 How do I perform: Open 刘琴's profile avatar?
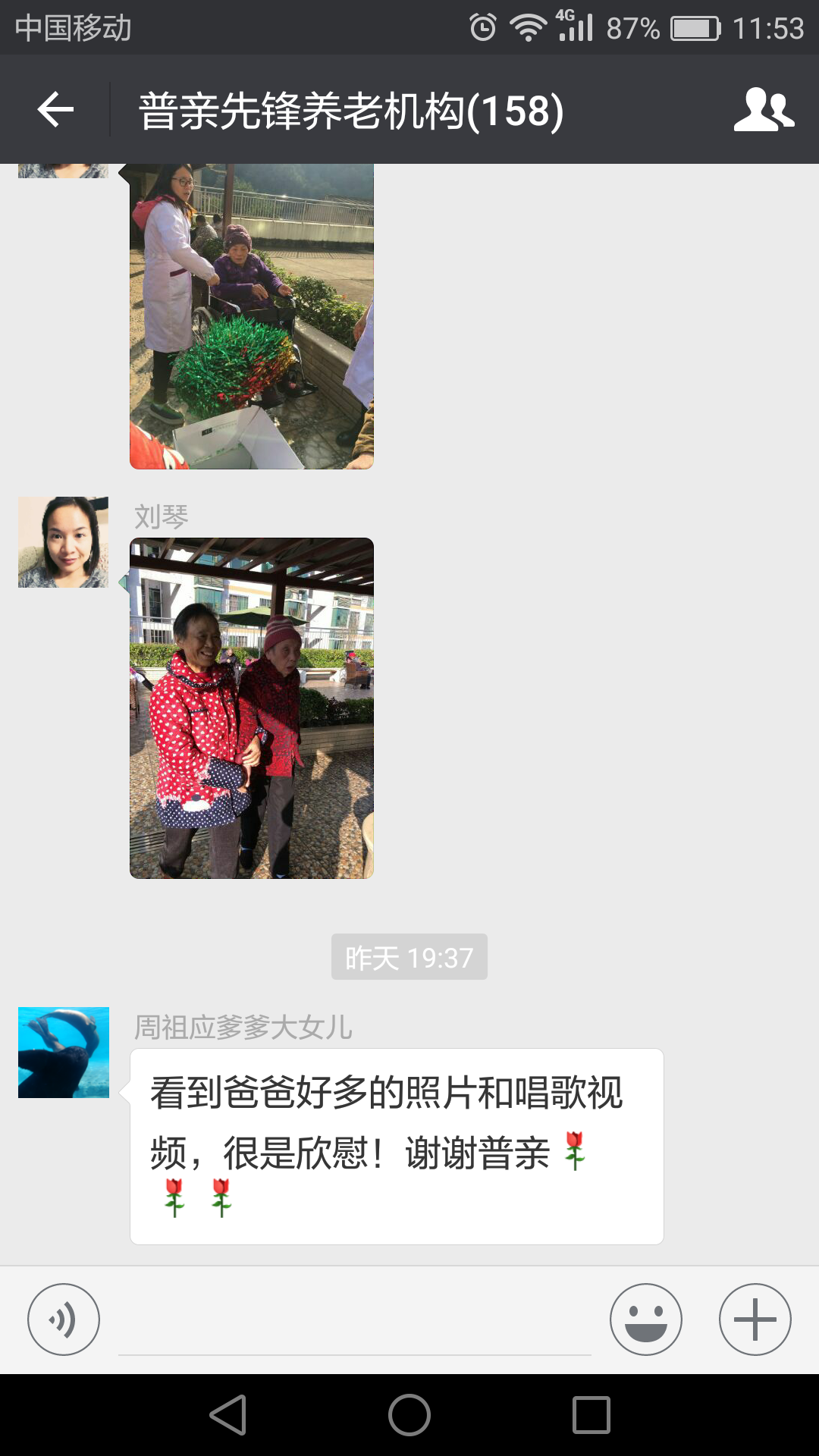click(64, 542)
